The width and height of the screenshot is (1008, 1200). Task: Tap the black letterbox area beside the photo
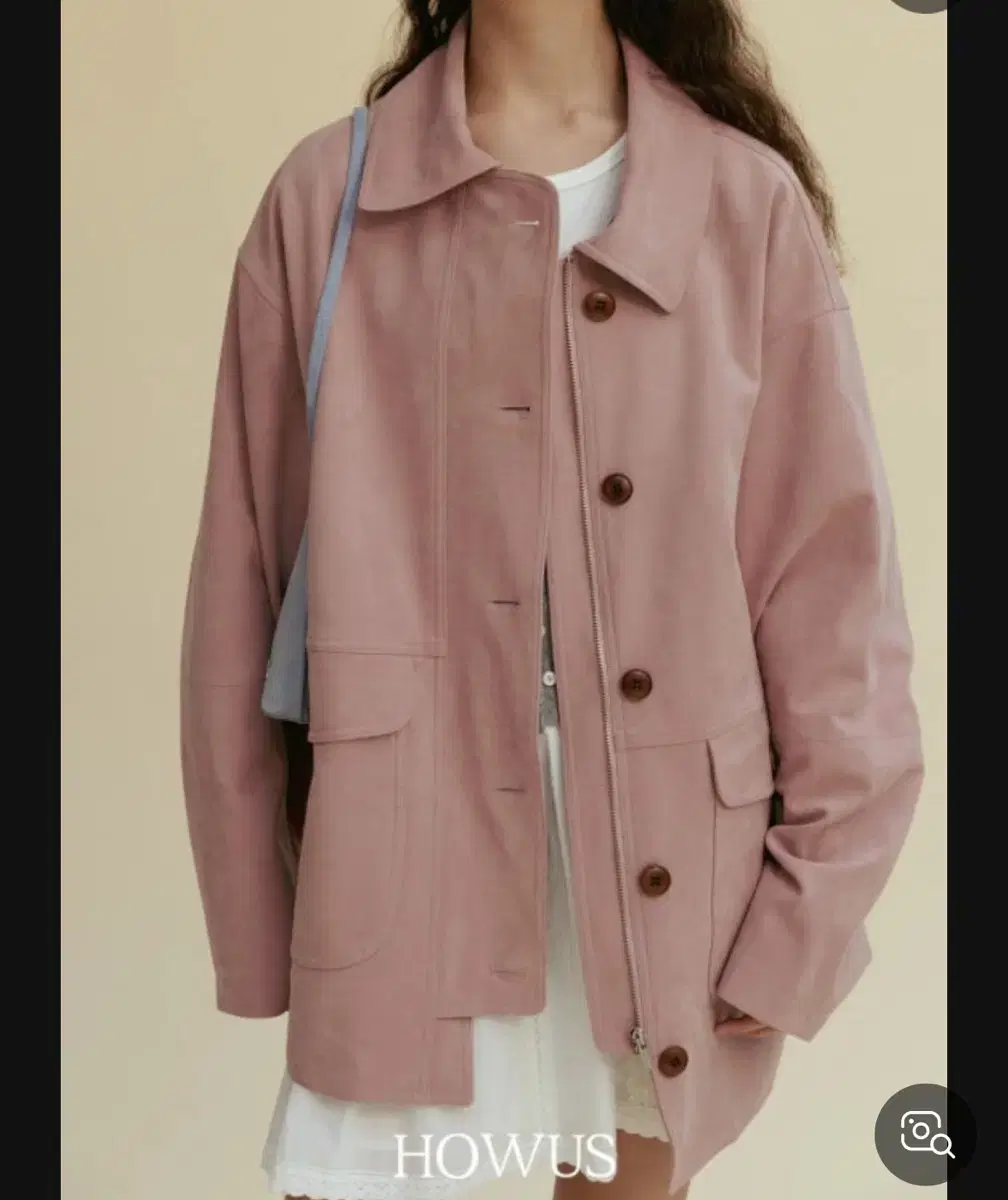pos(30,600)
